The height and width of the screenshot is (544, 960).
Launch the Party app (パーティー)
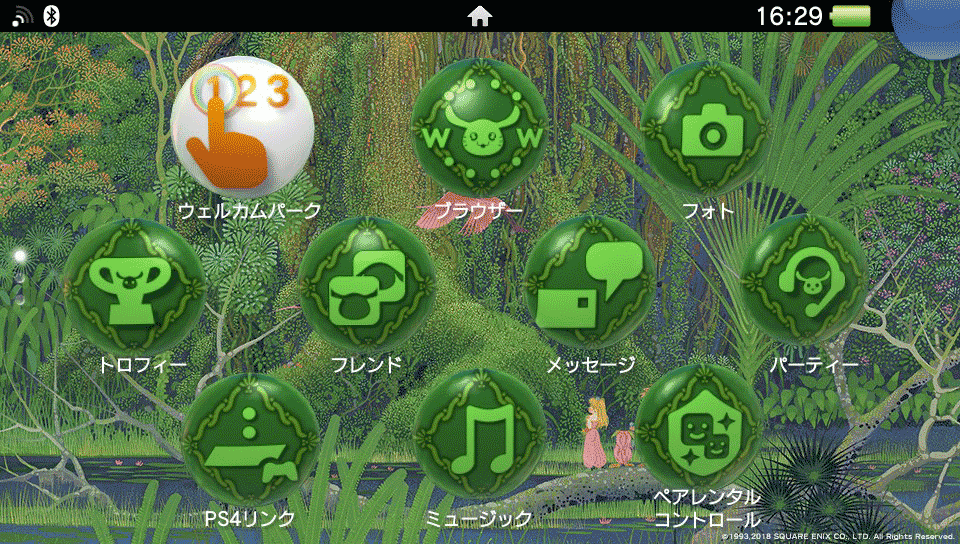coord(805,282)
